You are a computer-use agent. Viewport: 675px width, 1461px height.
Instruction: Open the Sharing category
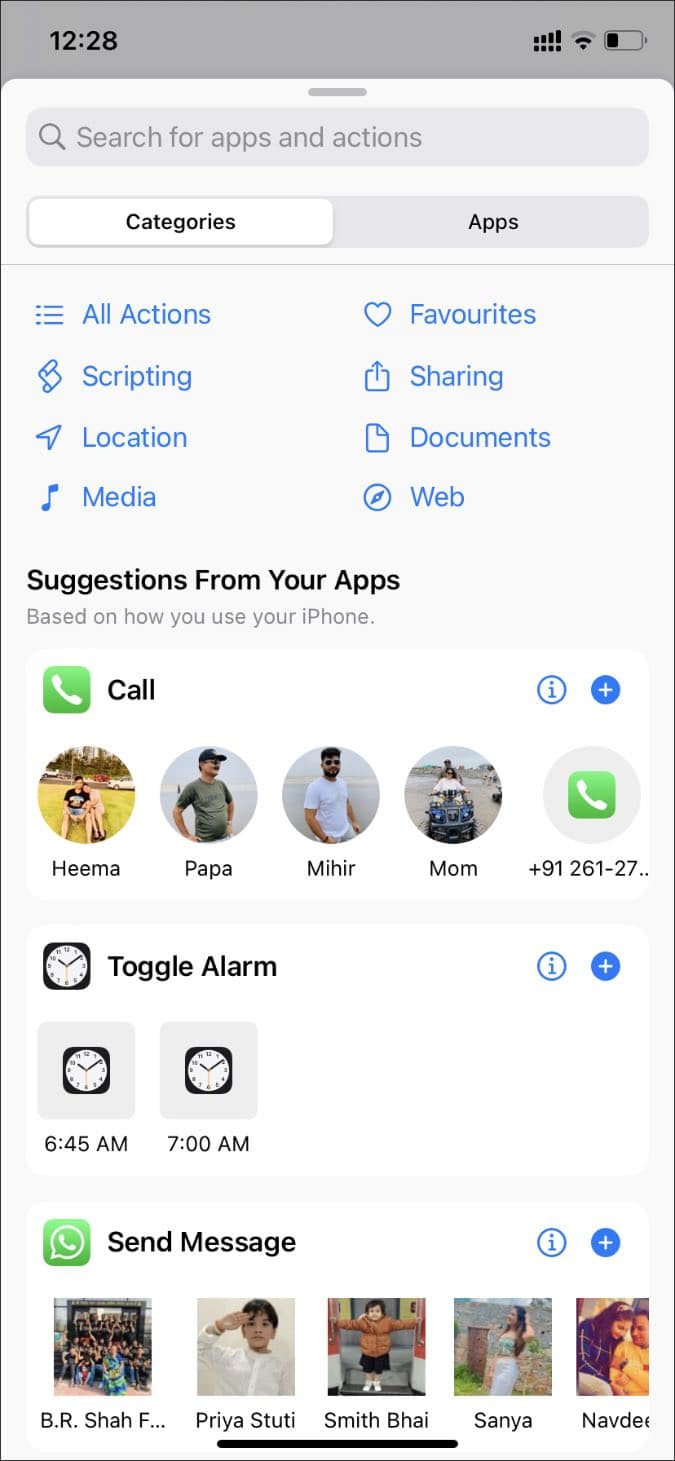456,376
